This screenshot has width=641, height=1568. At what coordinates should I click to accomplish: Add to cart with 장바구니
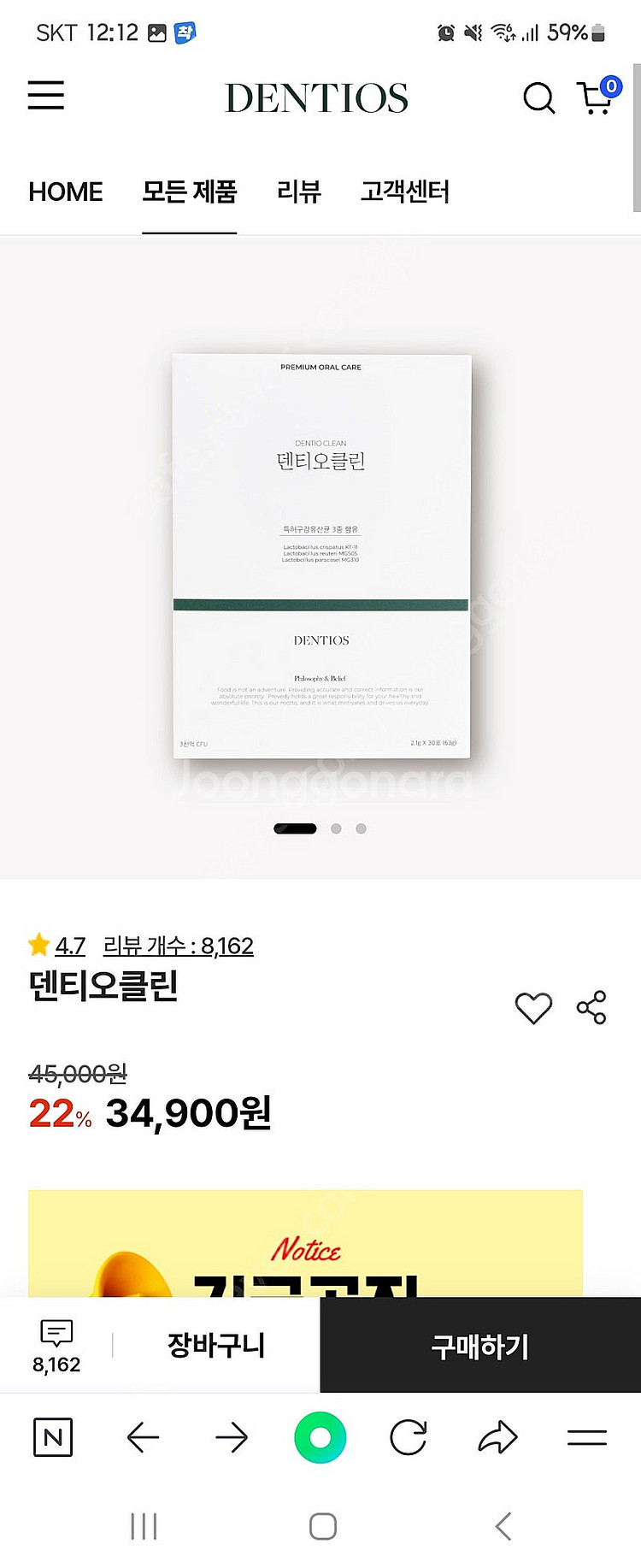point(216,1345)
